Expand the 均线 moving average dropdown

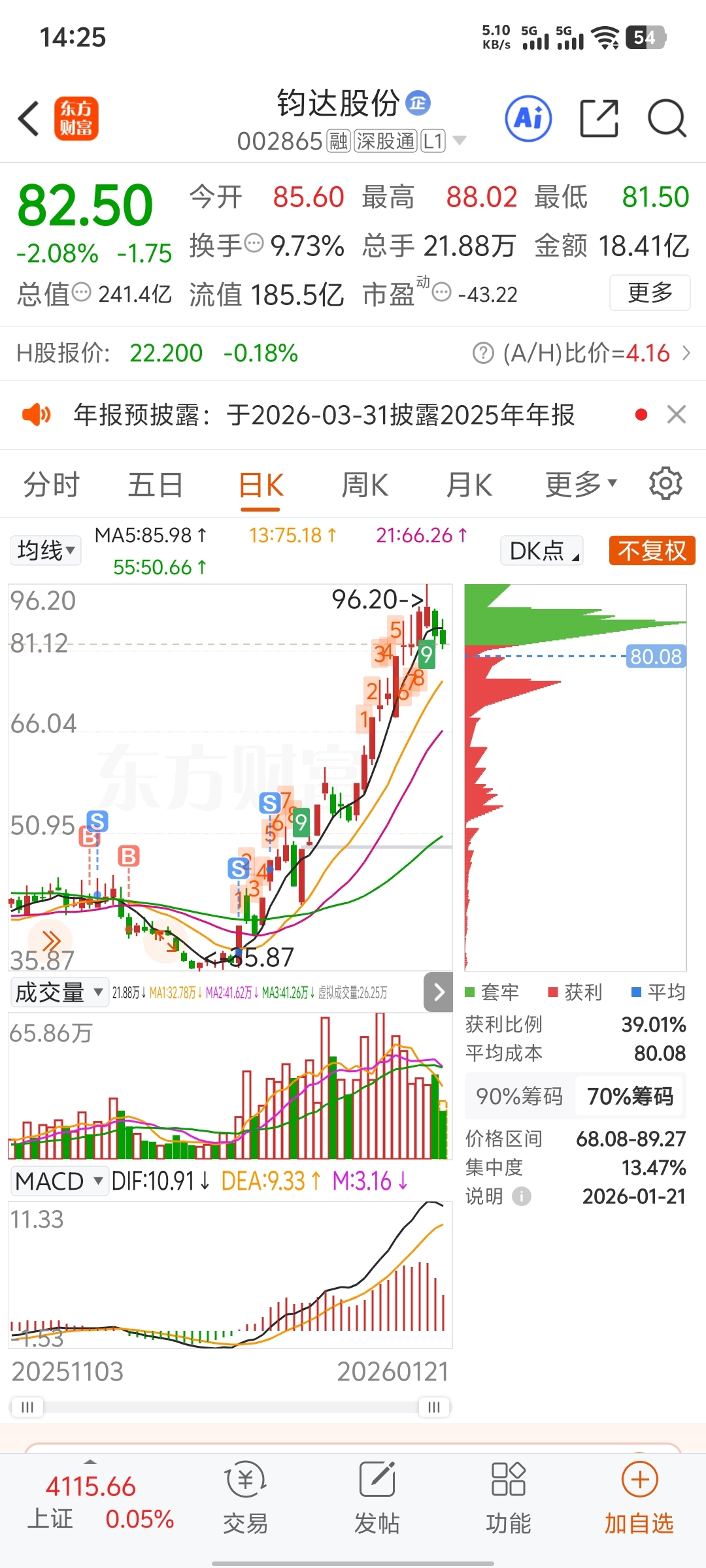pos(45,551)
